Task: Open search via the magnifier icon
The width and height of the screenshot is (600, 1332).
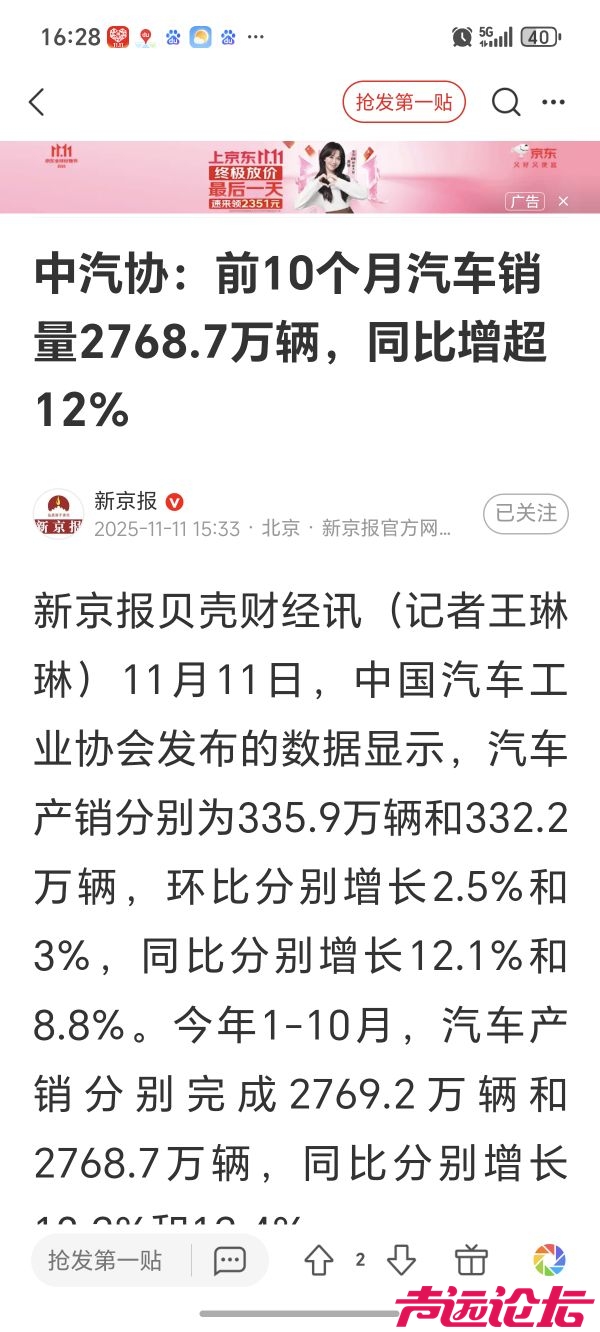Action: pos(506,102)
